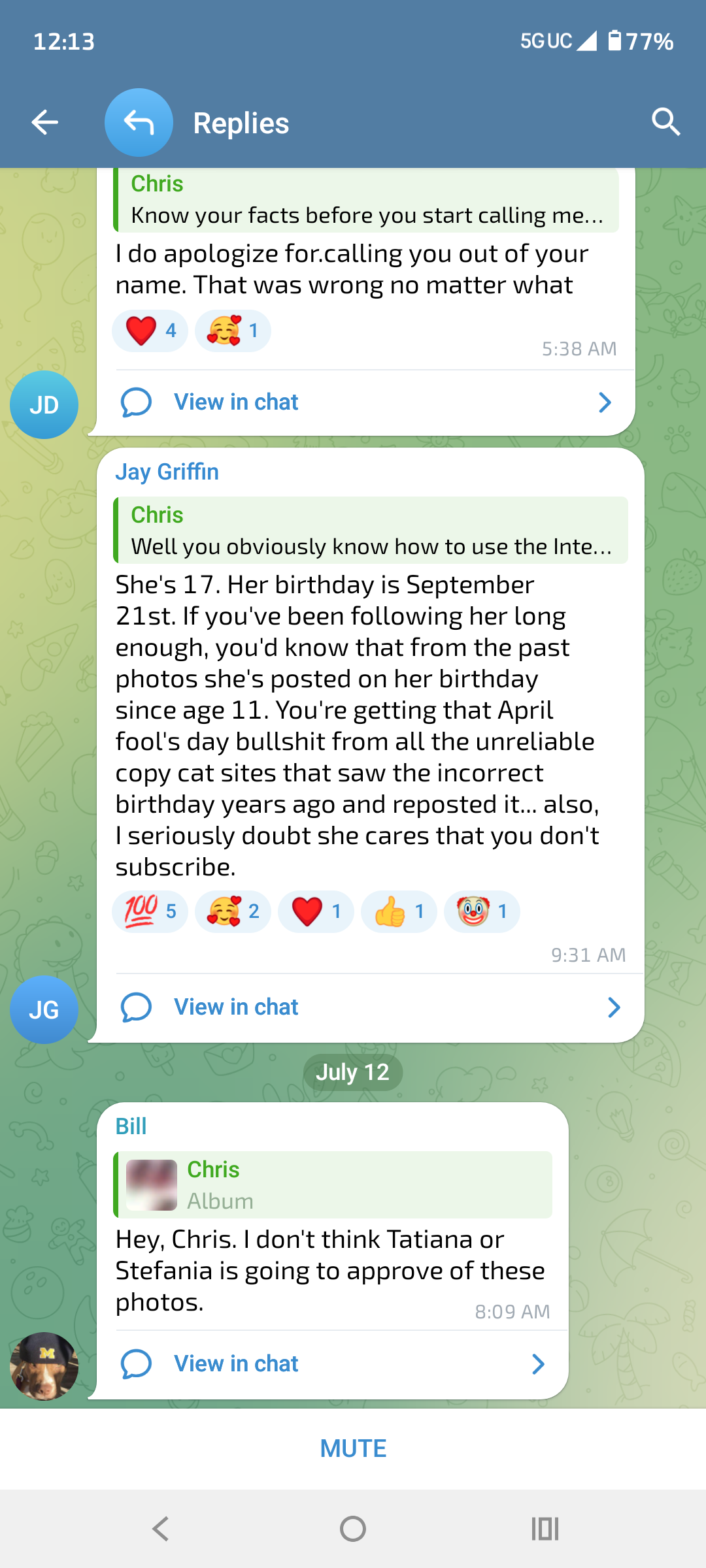Open View in chat under the 5:38 AM message
The image size is (706, 1568).
point(366,402)
